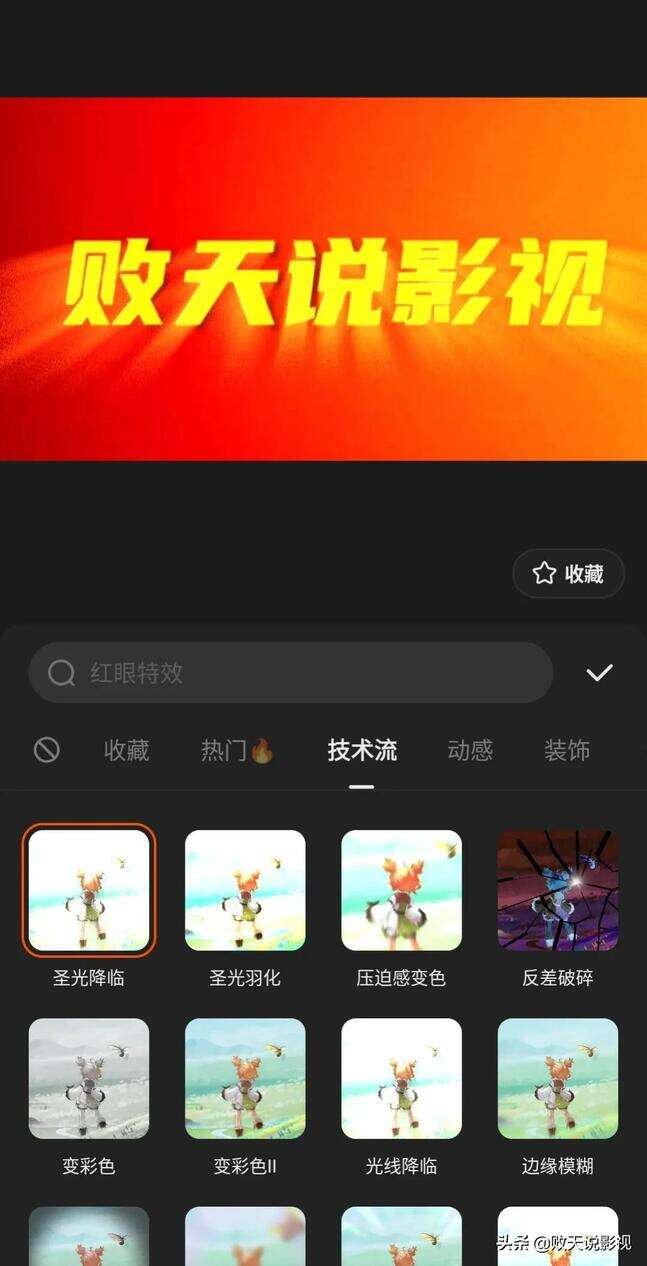Switch to the 技术流 tab
The width and height of the screenshot is (647, 1266).
pyautogui.click(x=362, y=750)
